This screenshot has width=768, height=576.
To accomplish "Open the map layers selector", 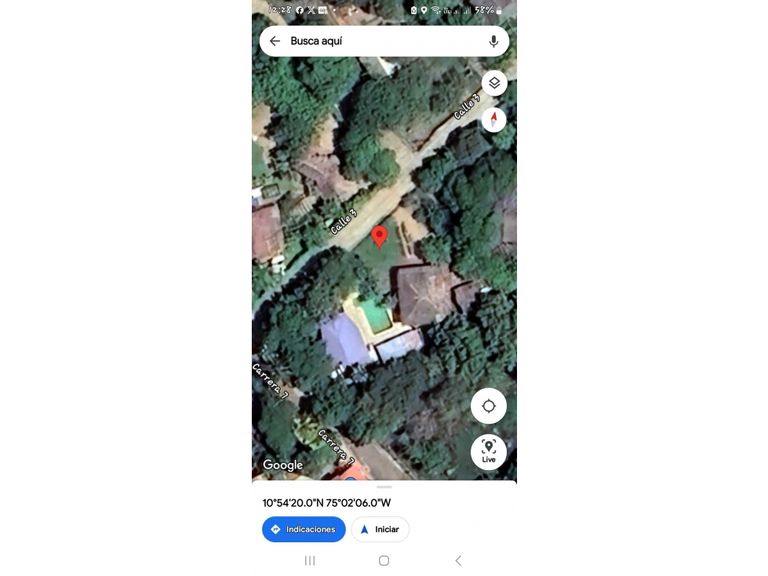I will tap(494, 83).
